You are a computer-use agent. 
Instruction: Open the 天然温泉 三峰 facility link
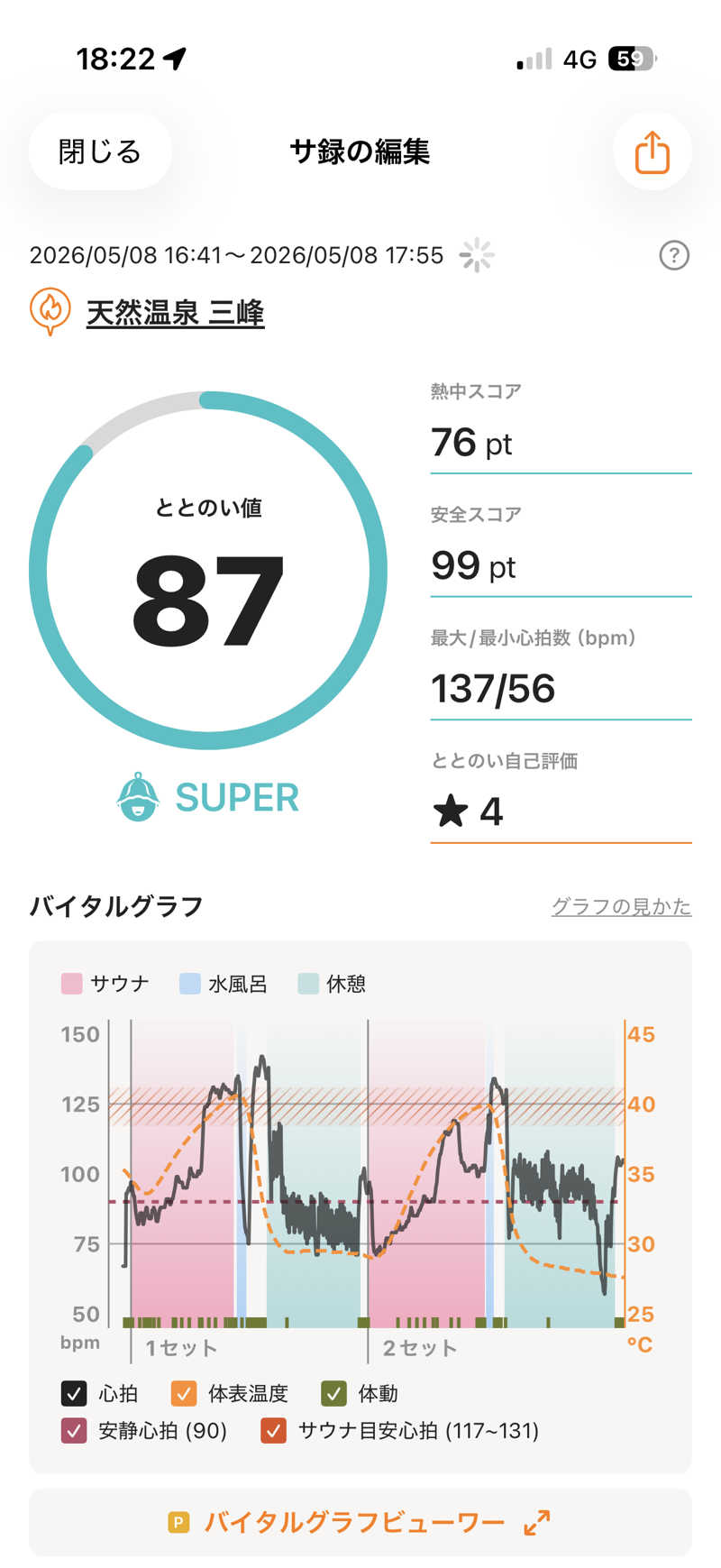175,313
